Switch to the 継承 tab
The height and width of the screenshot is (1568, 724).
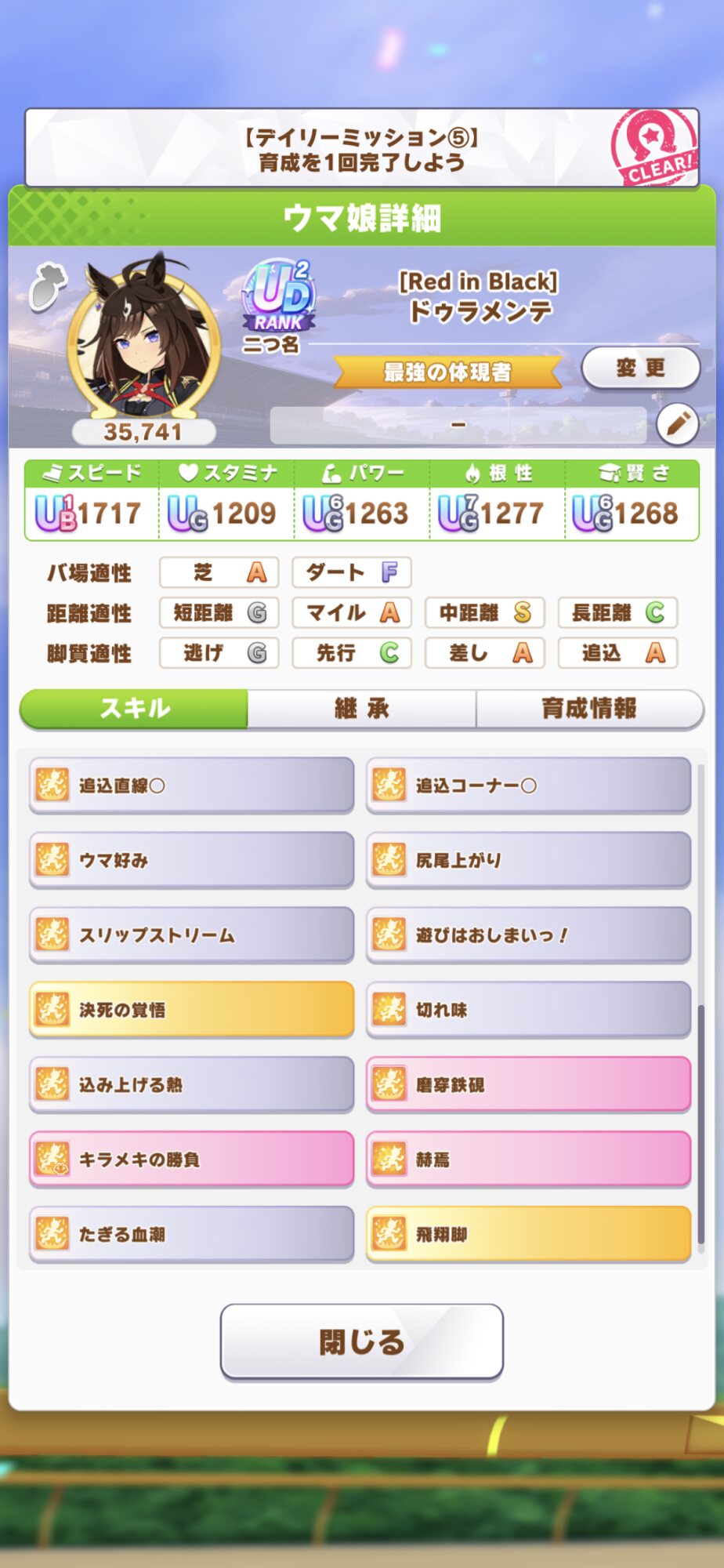(x=361, y=709)
